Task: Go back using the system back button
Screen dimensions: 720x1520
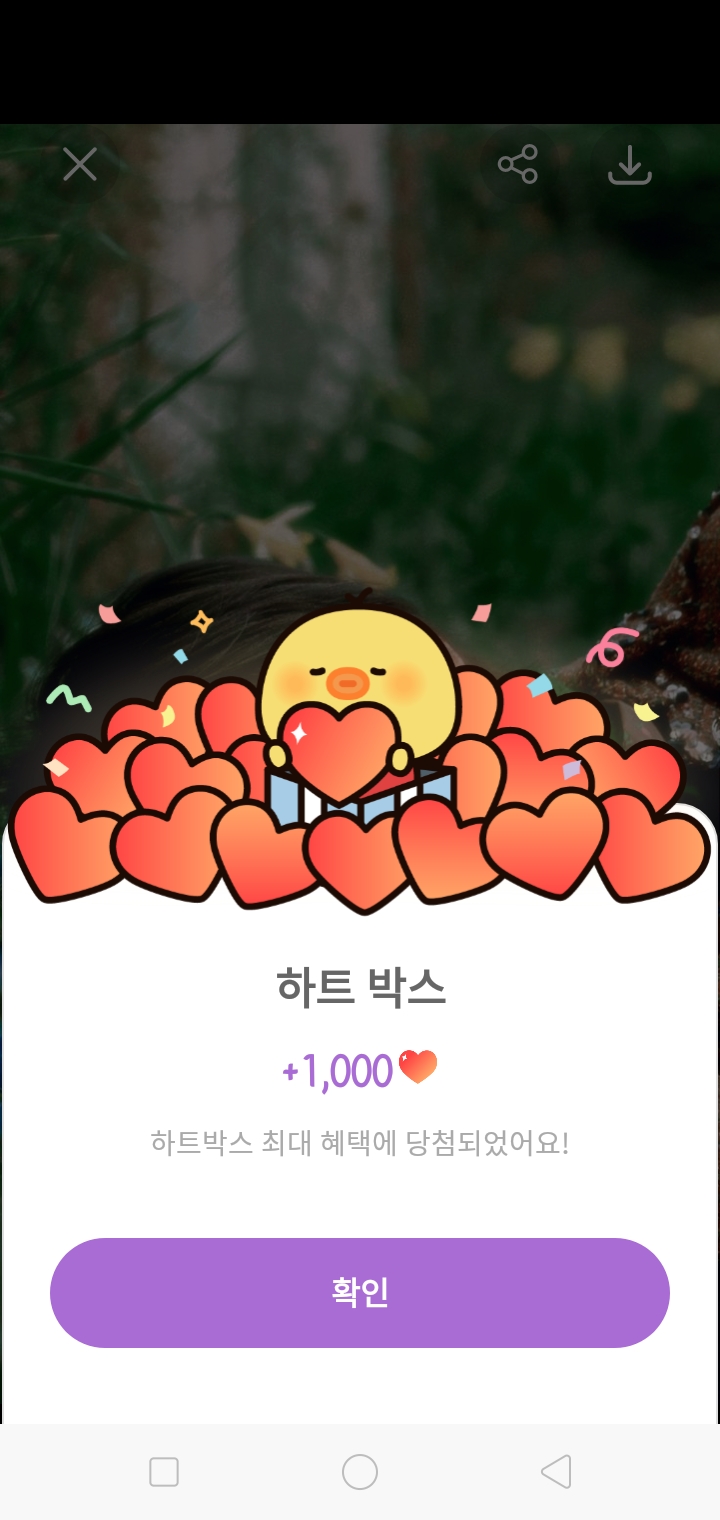Action: 556,1472
